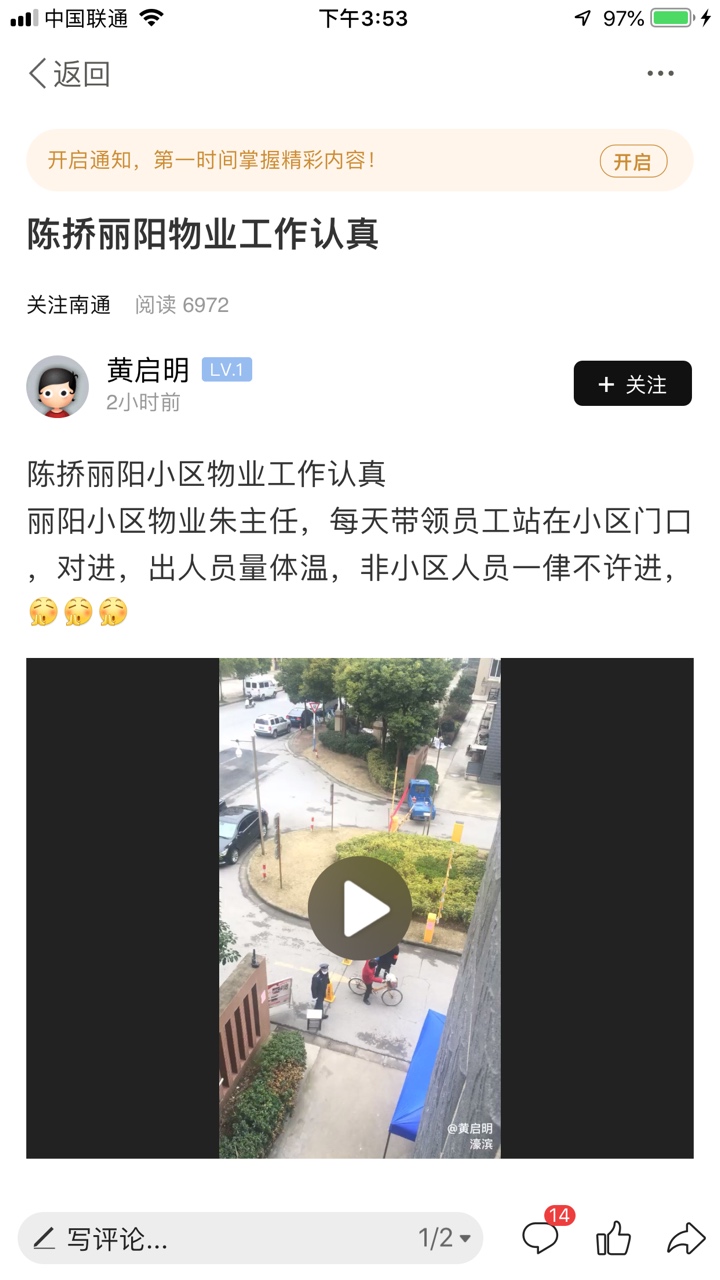Play the video
720x1280 pixels.
pyautogui.click(x=360, y=908)
